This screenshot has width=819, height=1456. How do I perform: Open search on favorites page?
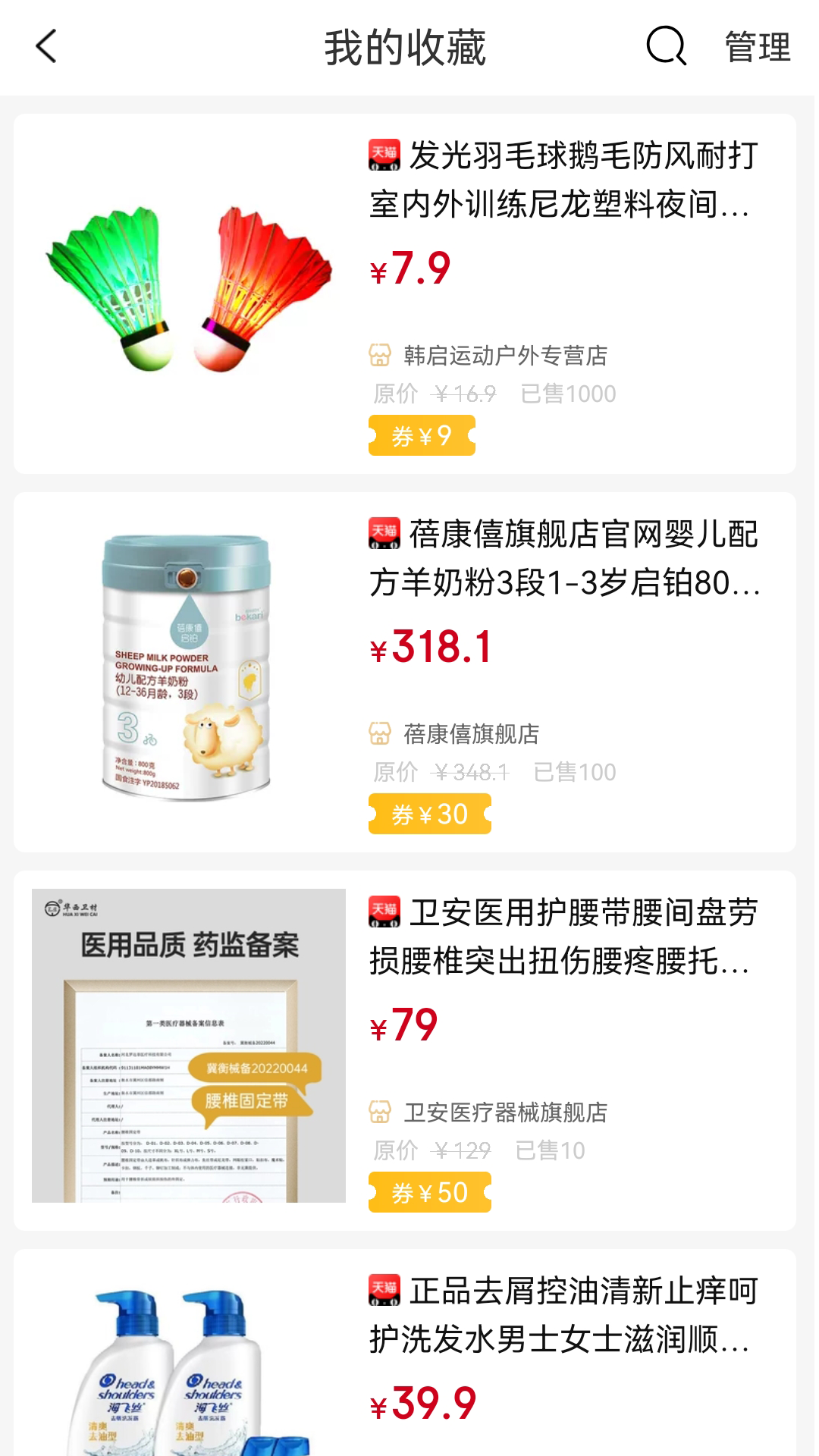click(663, 48)
